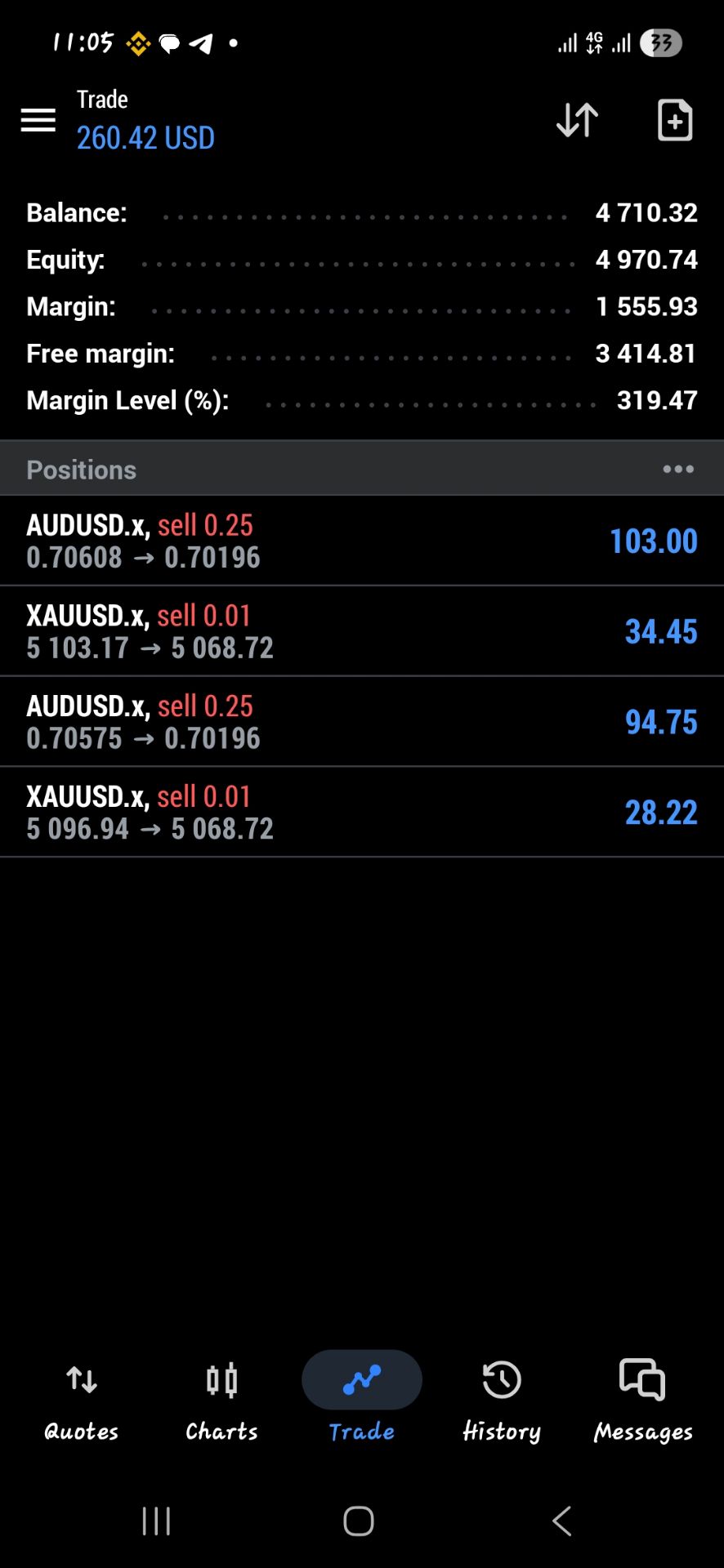The height and width of the screenshot is (1568, 724).
Task: Select the XAUUSD.x position with 28.22 profit
Action: [x=362, y=813]
